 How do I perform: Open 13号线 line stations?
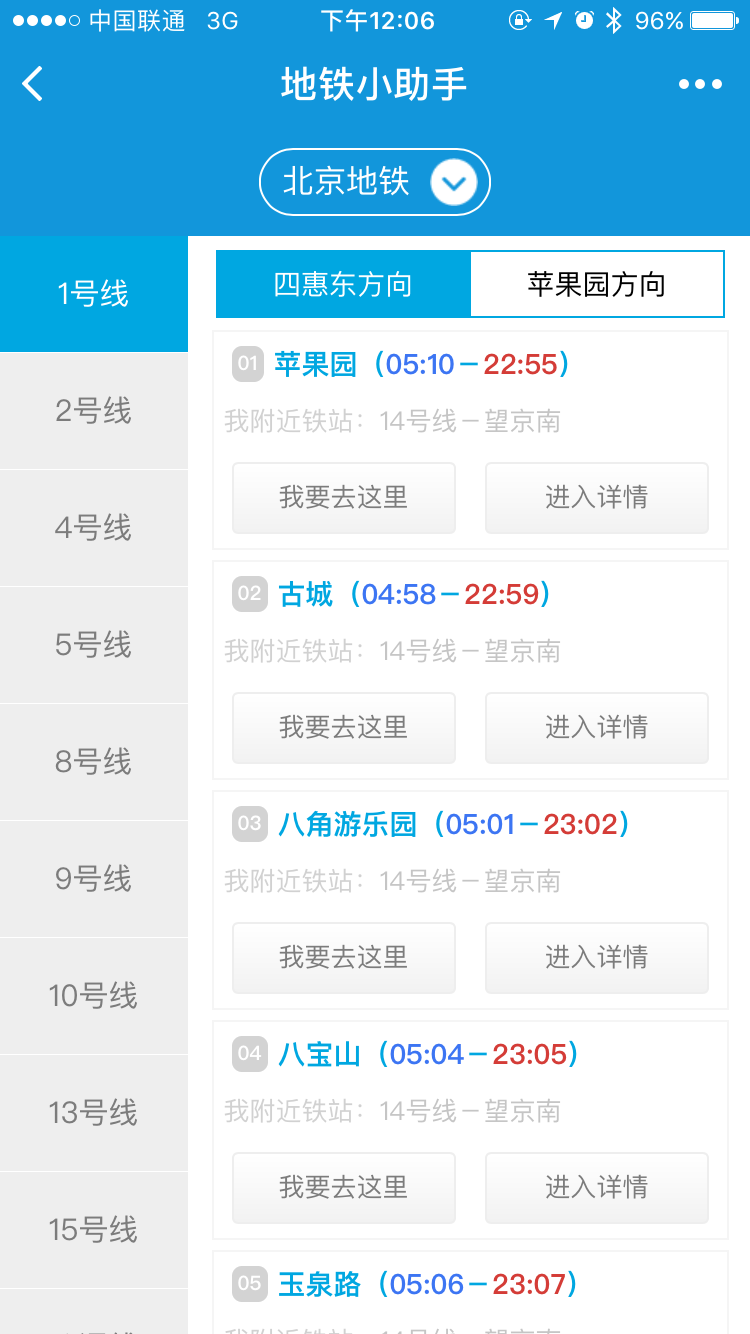[x=93, y=1112]
